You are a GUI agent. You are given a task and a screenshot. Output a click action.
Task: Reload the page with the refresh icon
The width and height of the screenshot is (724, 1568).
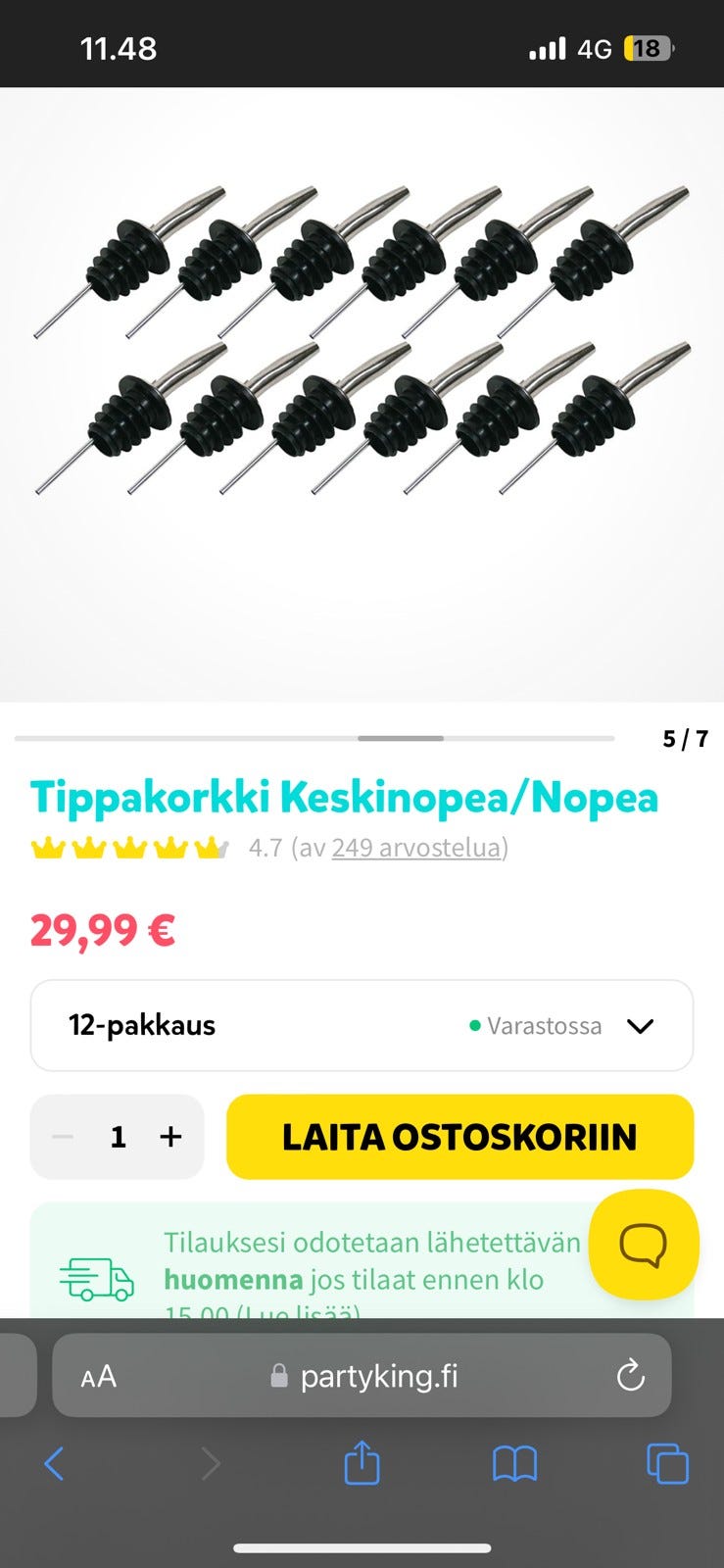pyautogui.click(x=630, y=1375)
